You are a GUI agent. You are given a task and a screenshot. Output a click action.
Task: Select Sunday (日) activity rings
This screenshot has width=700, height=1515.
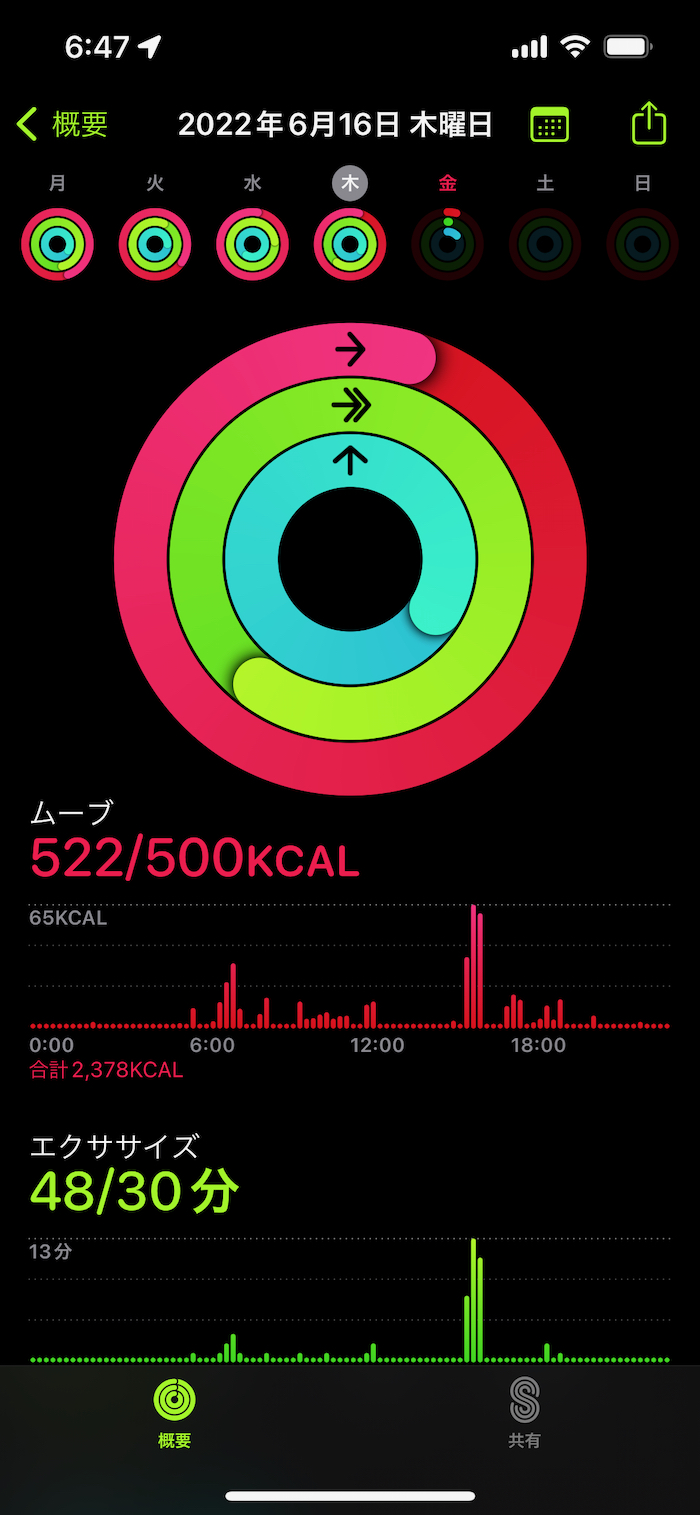click(x=643, y=244)
